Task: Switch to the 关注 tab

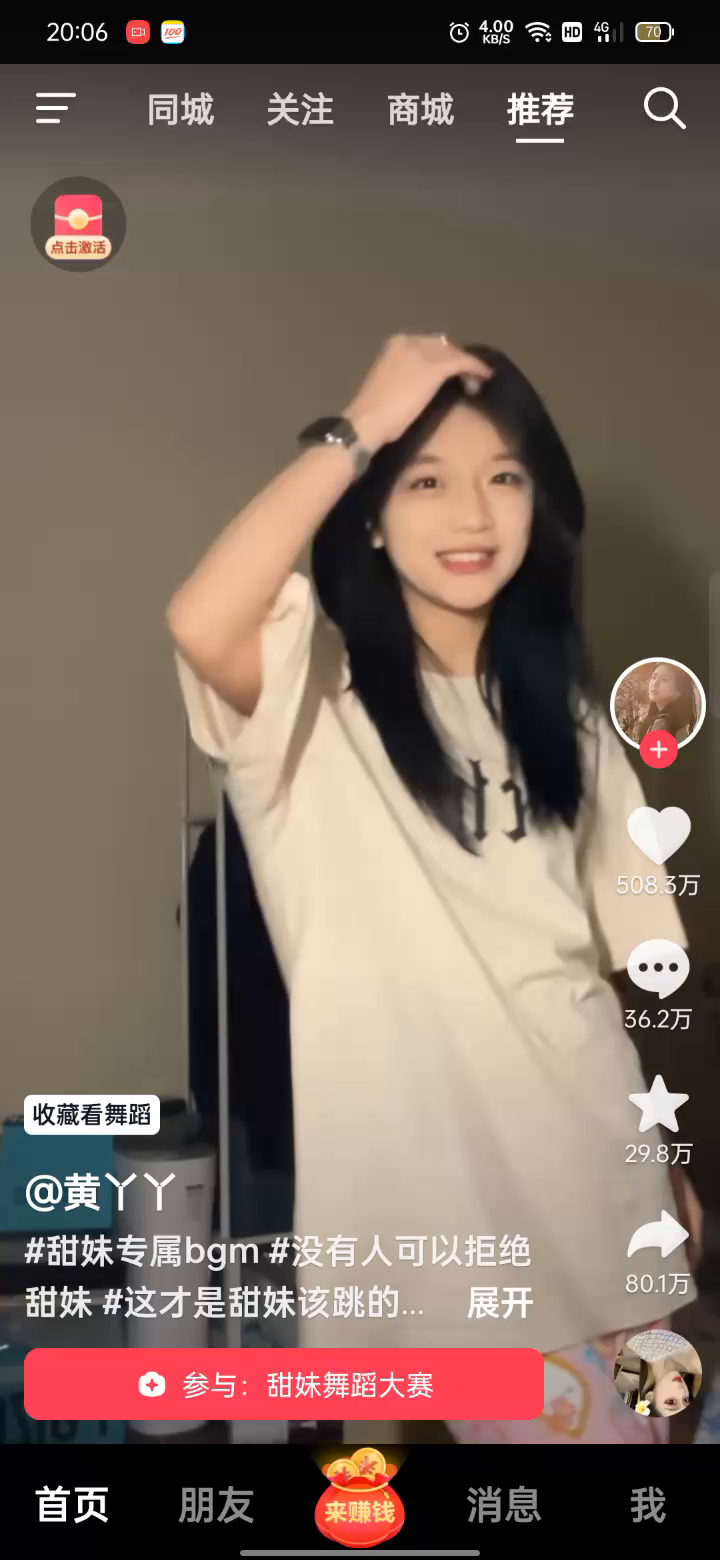Action: point(300,110)
